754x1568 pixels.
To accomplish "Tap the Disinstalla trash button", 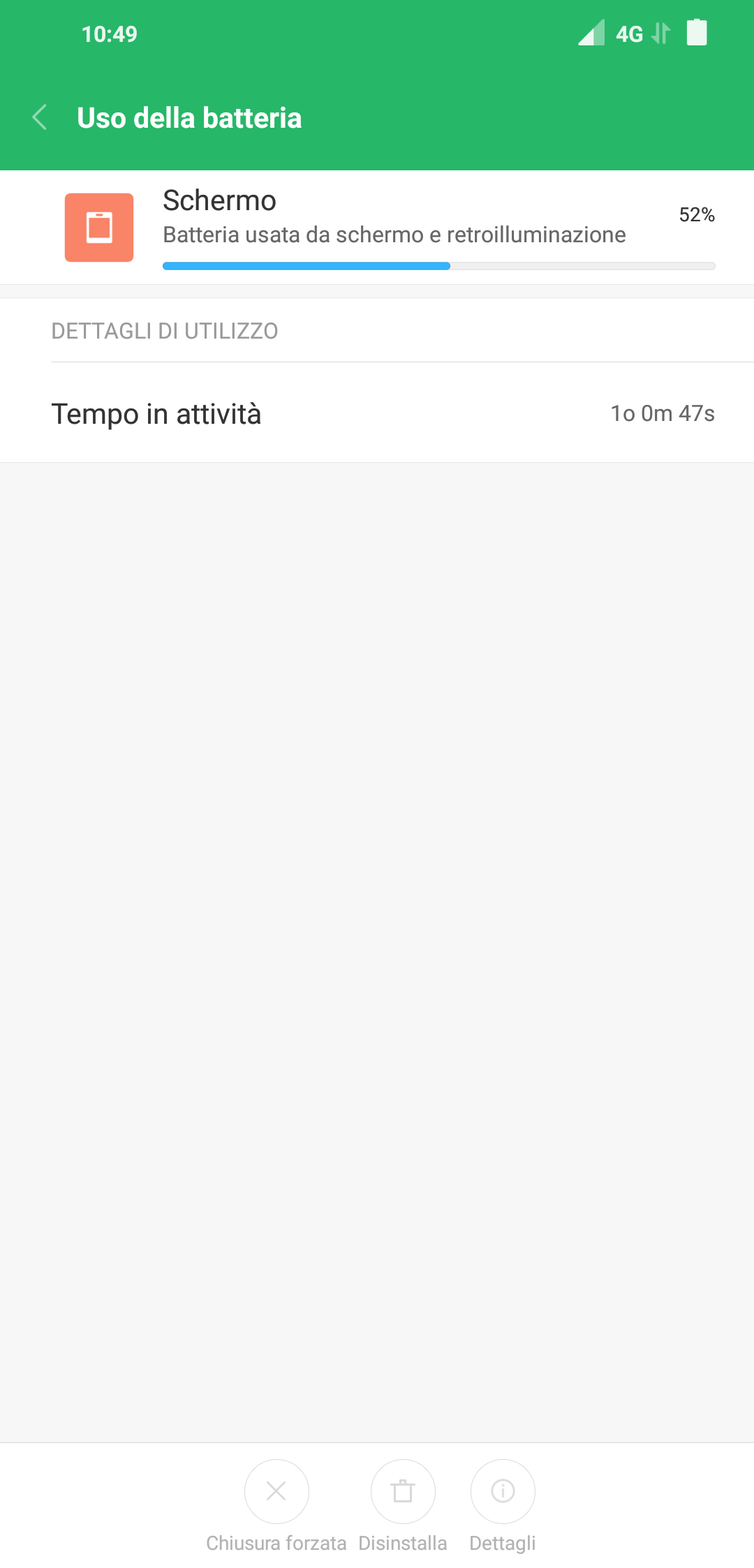I will 403,1491.
